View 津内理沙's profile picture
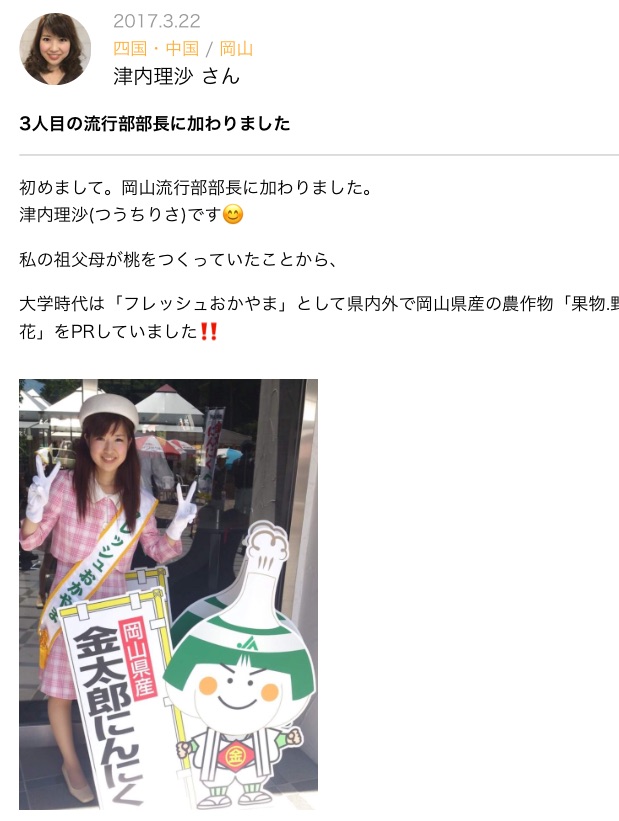This screenshot has height=821, width=619. pyautogui.click(x=55, y=49)
